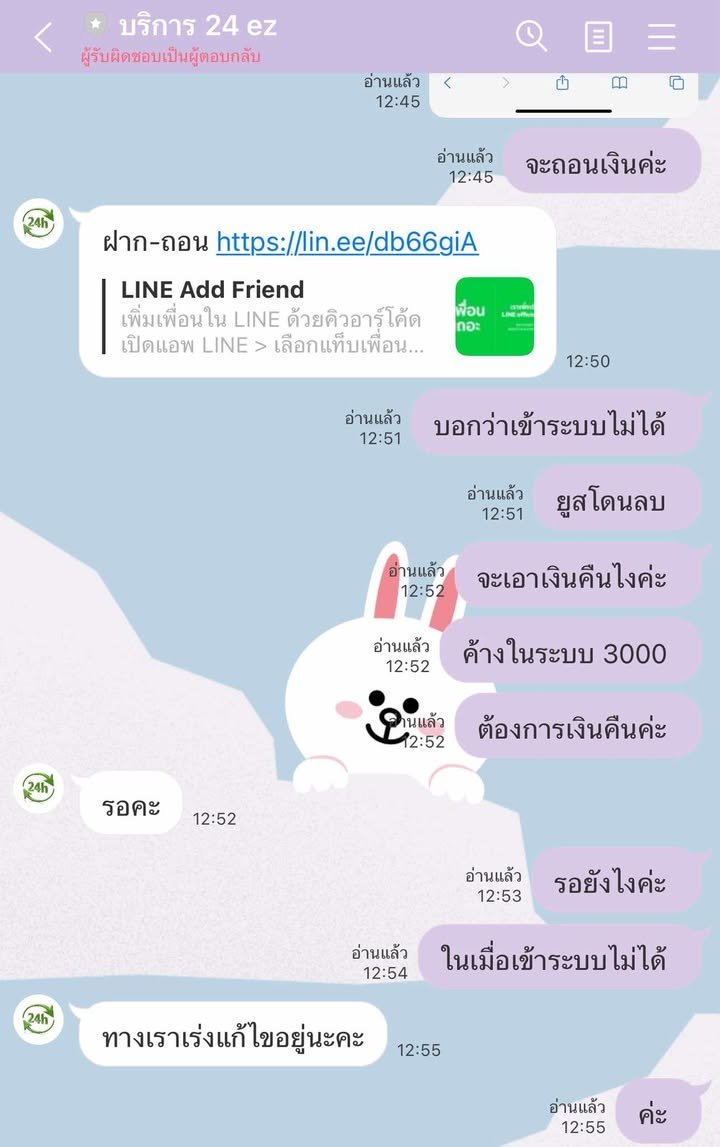This screenshot has width=720, height=1147.
Task: Open the notes icon in the header
Action: point(598,37)
